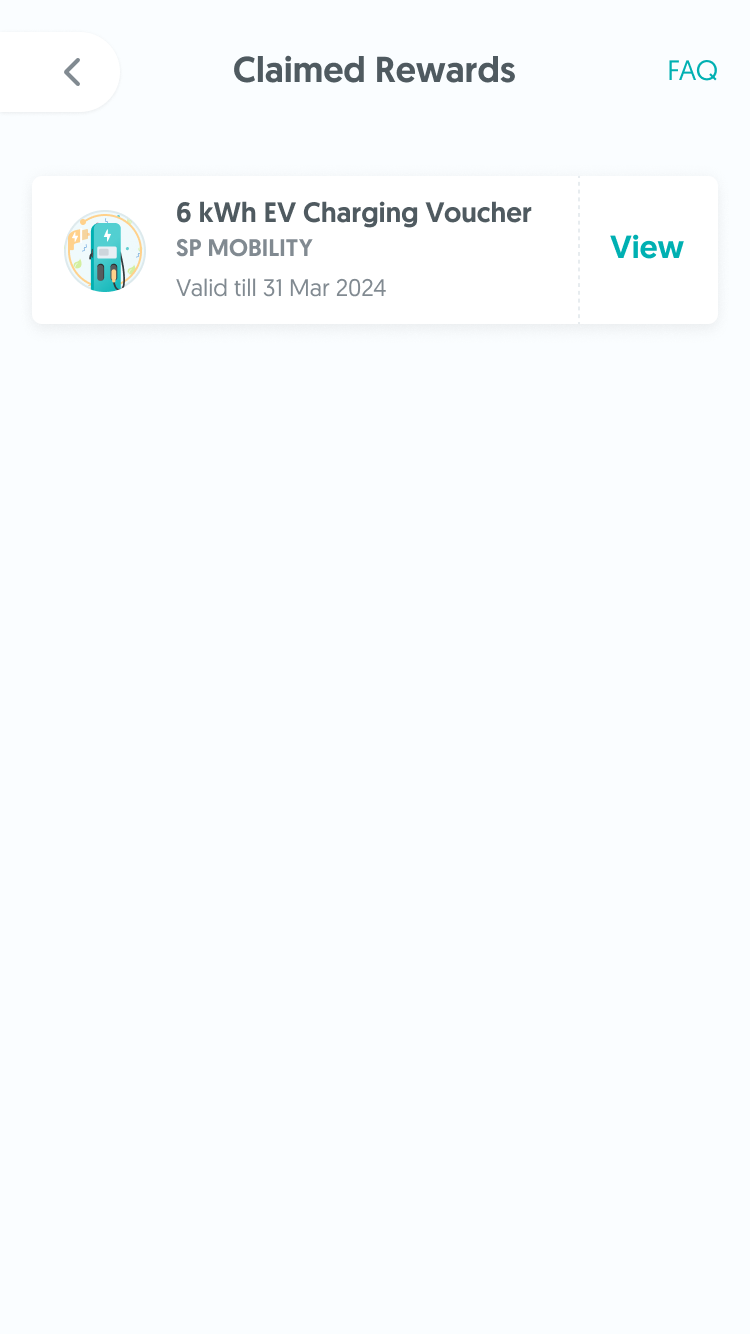Open the 6 kWh EV Charging Voucher card
This screenshot has width=750, height=1334.
pos(375,250)
